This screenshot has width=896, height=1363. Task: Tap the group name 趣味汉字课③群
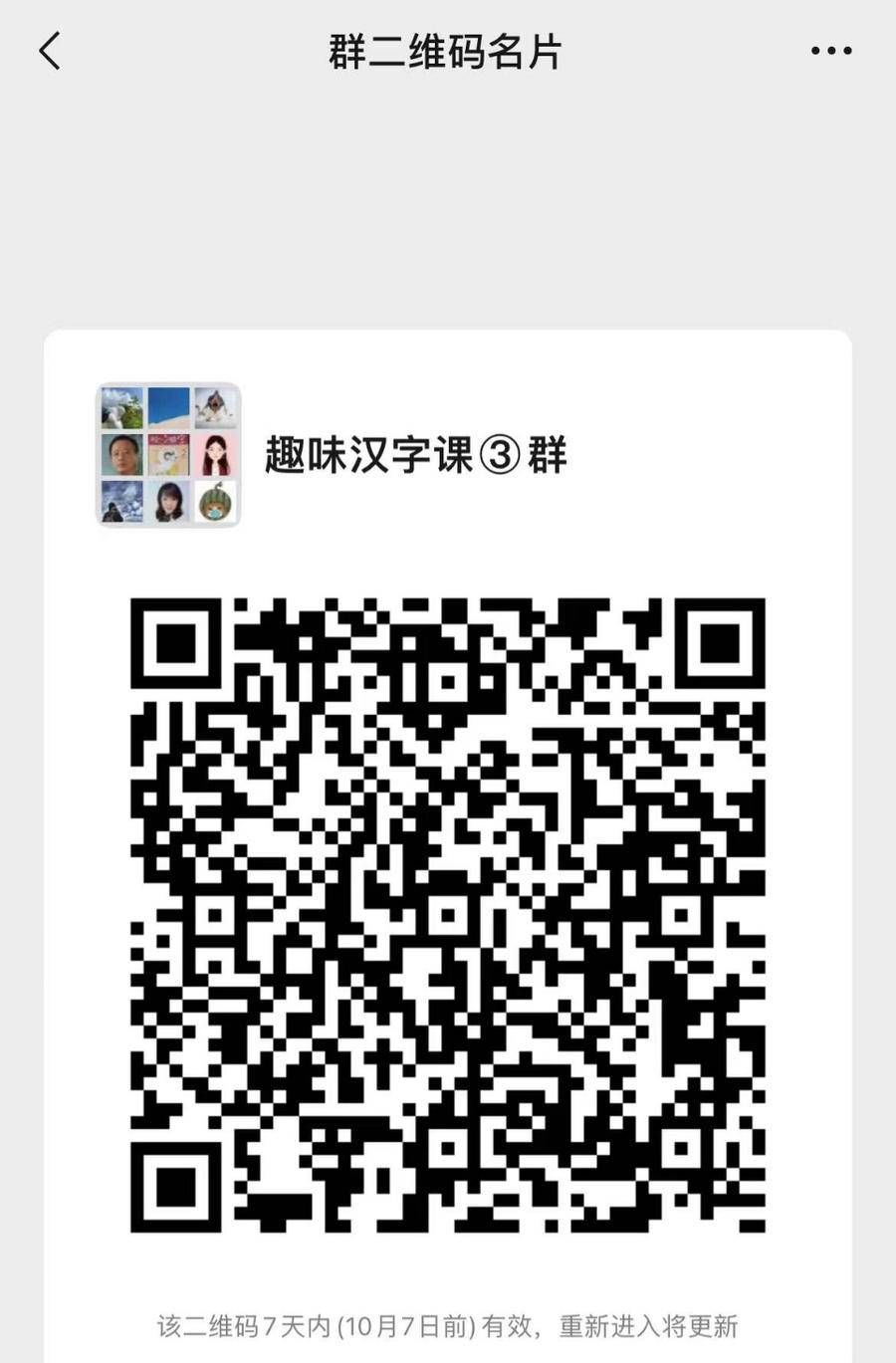pyautogui.click(x=413, y=453)
